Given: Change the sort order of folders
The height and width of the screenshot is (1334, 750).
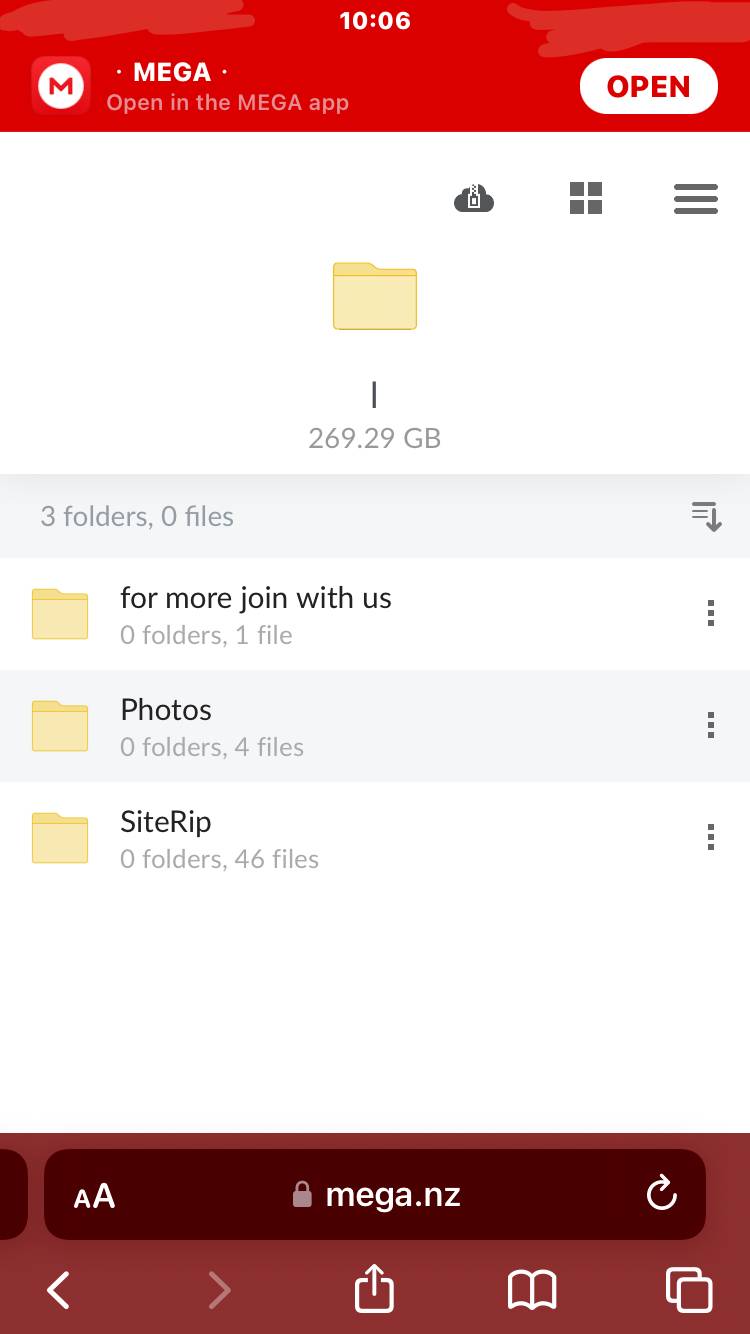Looking at the screenshot, I should pos(706,516).
